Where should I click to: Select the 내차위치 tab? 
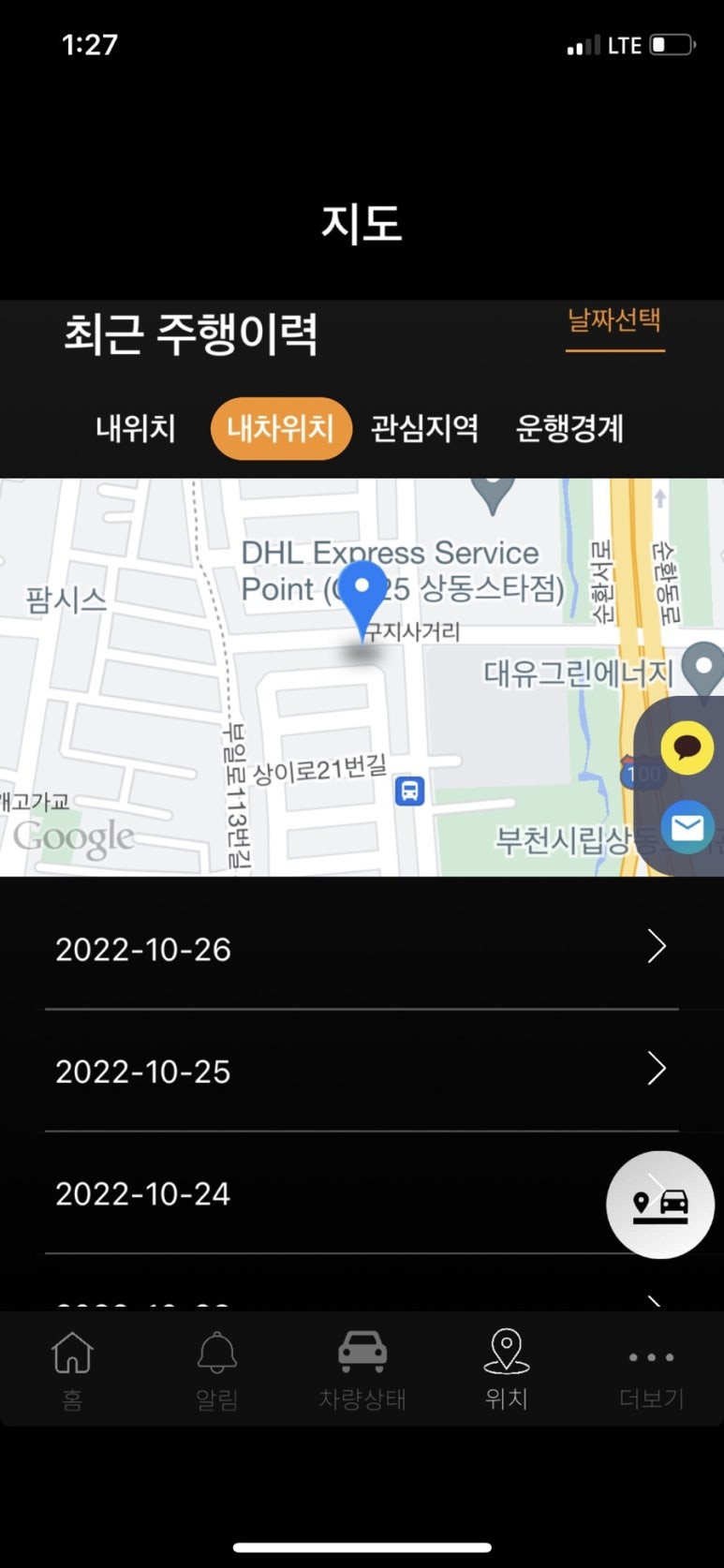[x=280, y=428]
